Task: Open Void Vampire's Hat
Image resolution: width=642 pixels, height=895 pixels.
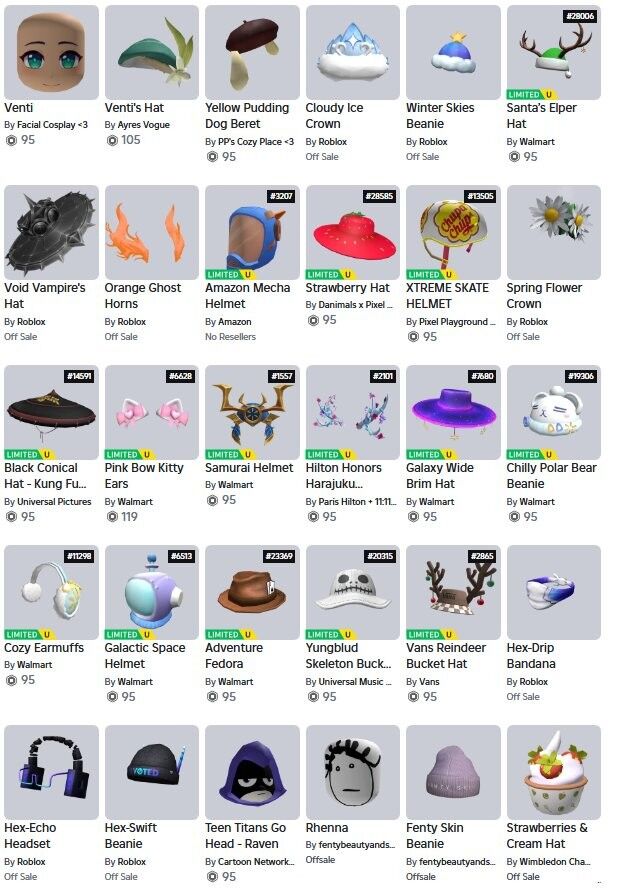Action: tap(51, 232)
